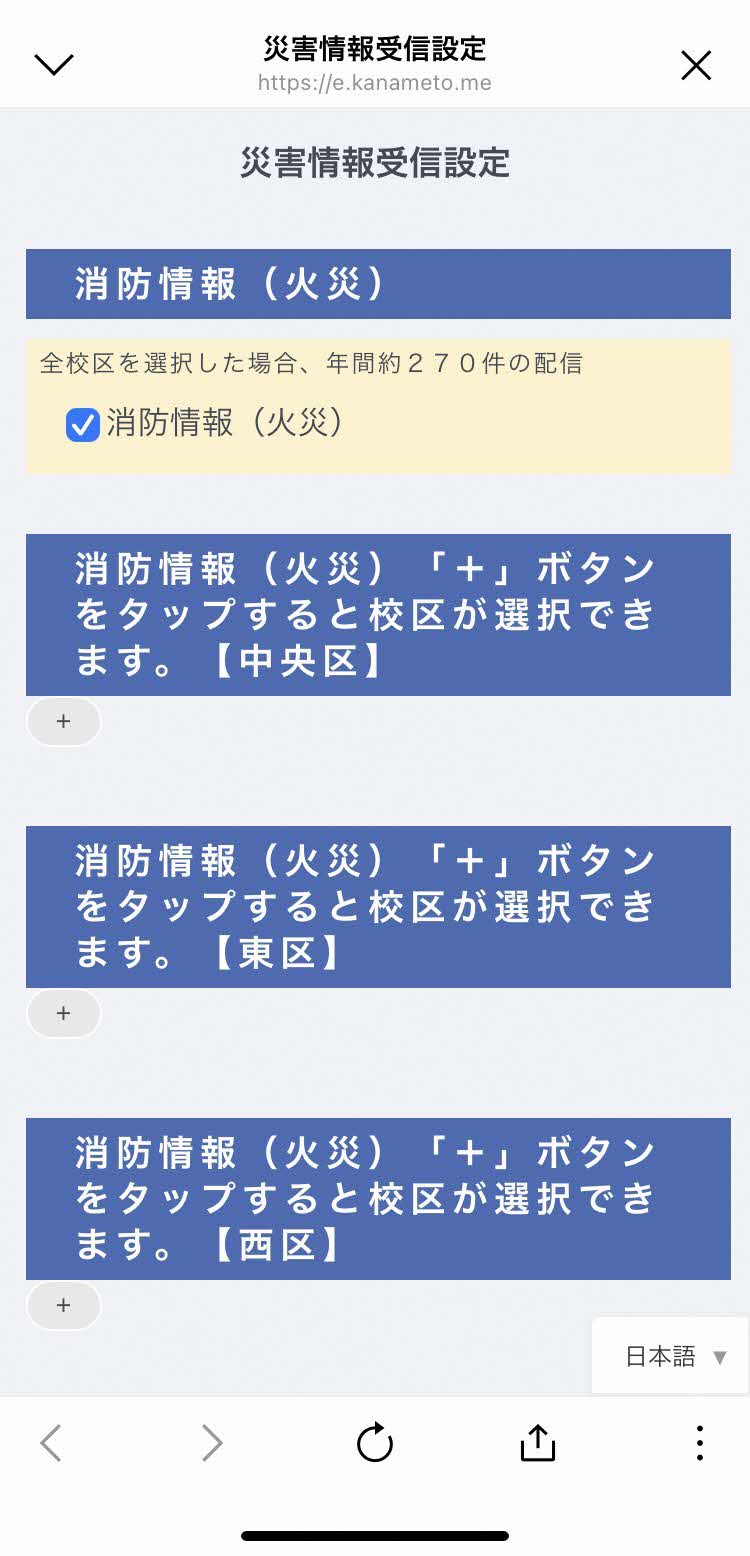750x1556 pixels.
Task: Reload the current page
Action: (x=374, y=1442)
